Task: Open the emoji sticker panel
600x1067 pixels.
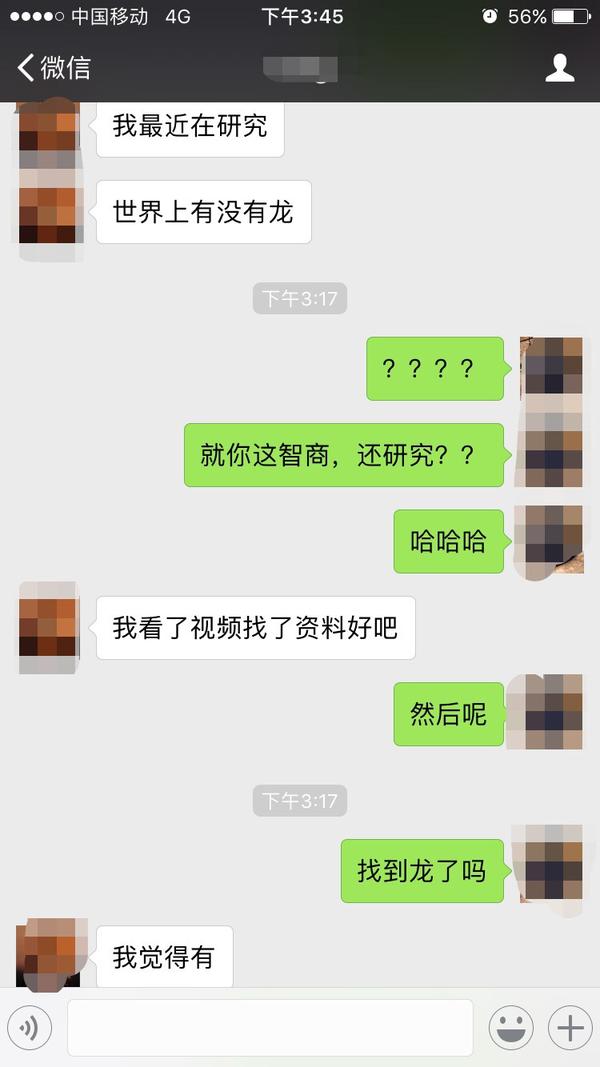Action: pyautogui.click(x=510, y=1027)
